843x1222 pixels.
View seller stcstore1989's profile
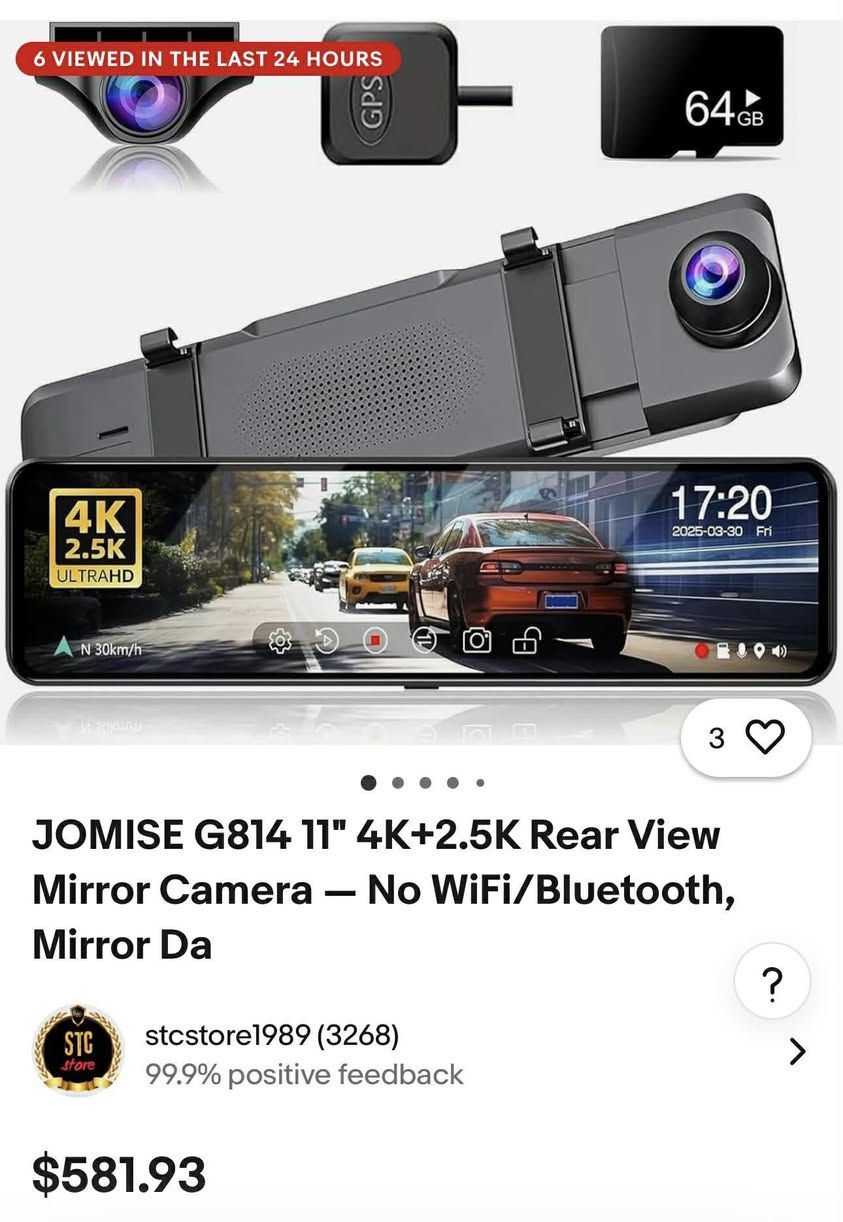pos(272,1036)
